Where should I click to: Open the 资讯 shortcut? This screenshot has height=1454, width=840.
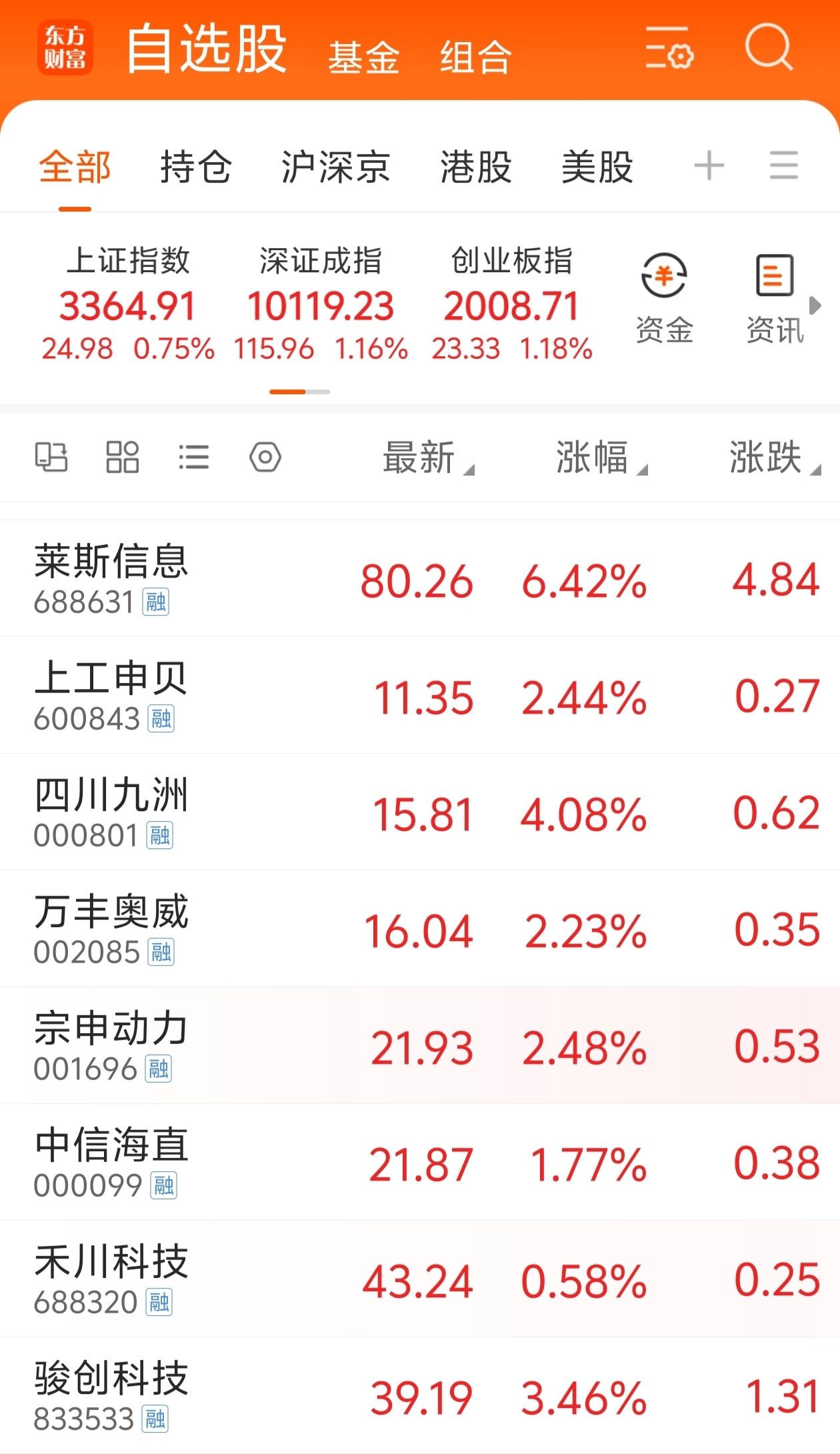[x=775, y=299]
